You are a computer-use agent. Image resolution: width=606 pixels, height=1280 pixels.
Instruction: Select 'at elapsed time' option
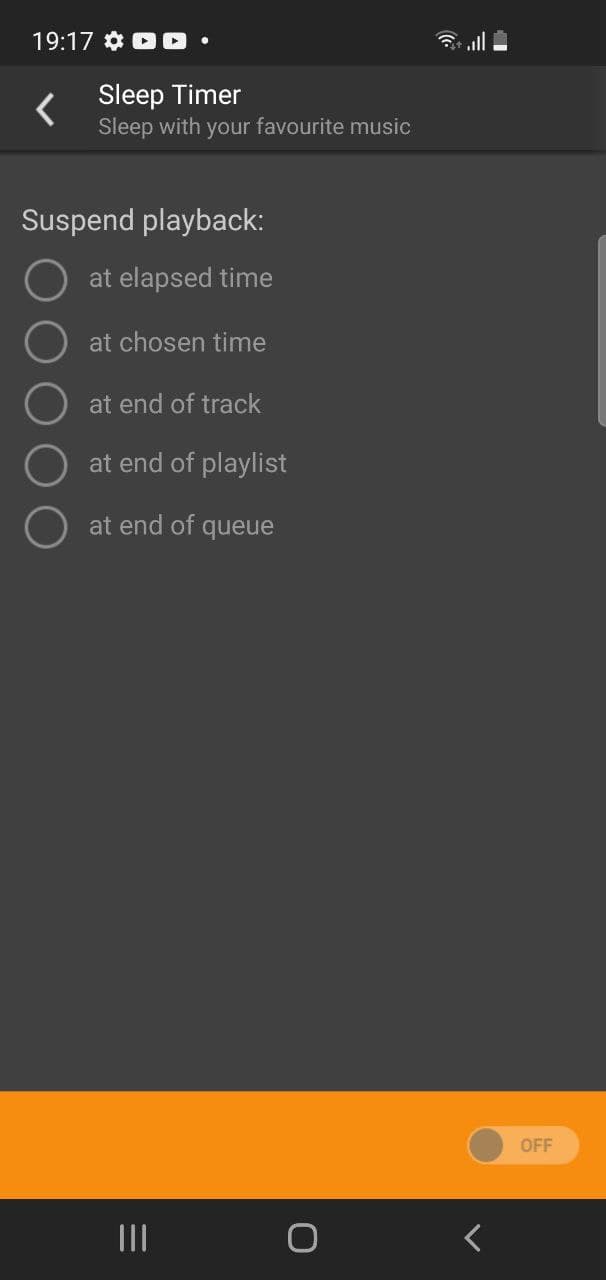pos(46,280)
